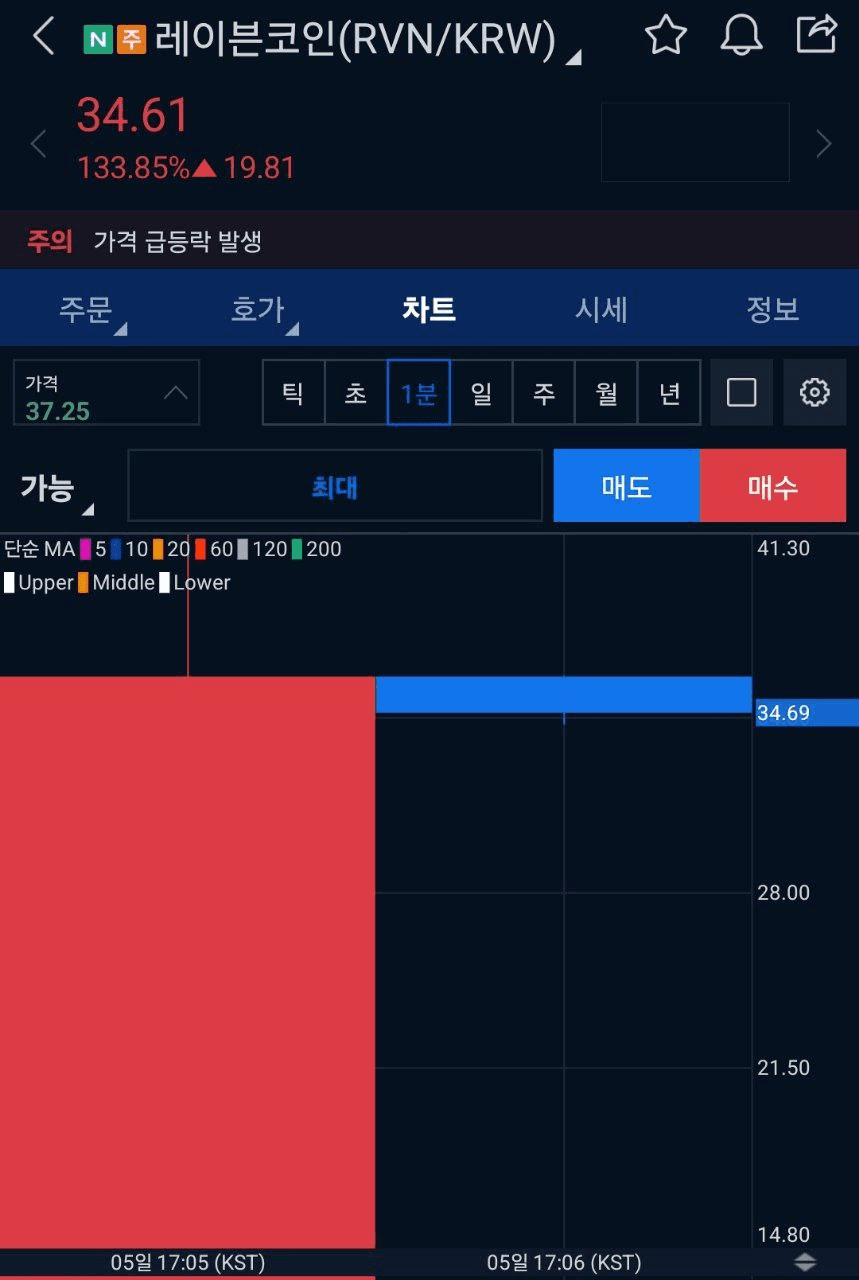
Task: Open the 정보 tab
Action: [x=773, y=309]
